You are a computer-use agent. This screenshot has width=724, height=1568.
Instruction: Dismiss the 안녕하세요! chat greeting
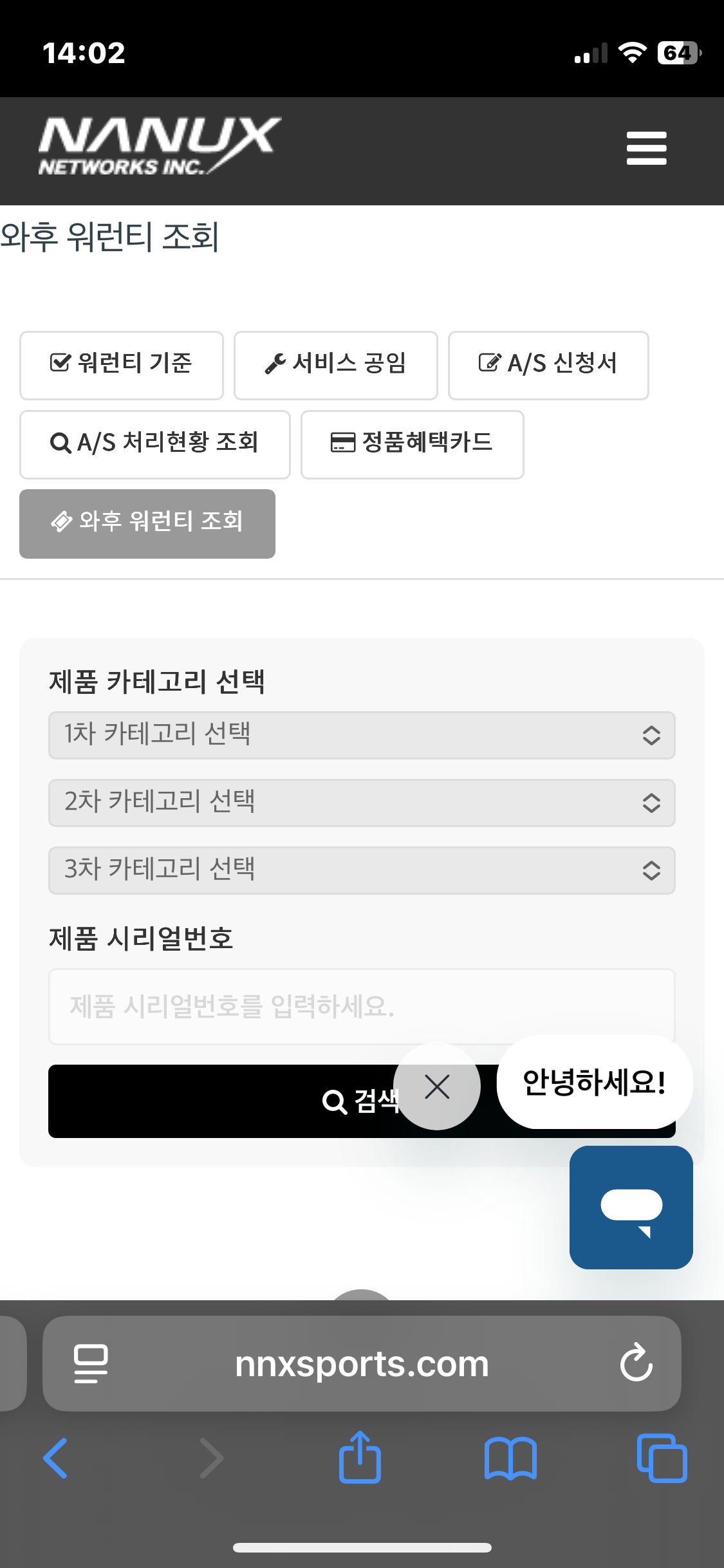coord(437,1087)
